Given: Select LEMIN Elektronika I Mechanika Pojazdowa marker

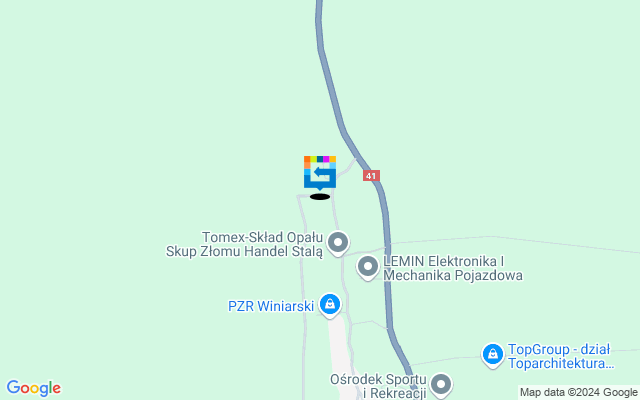Looking at the screenshot, I should [368, 266].
